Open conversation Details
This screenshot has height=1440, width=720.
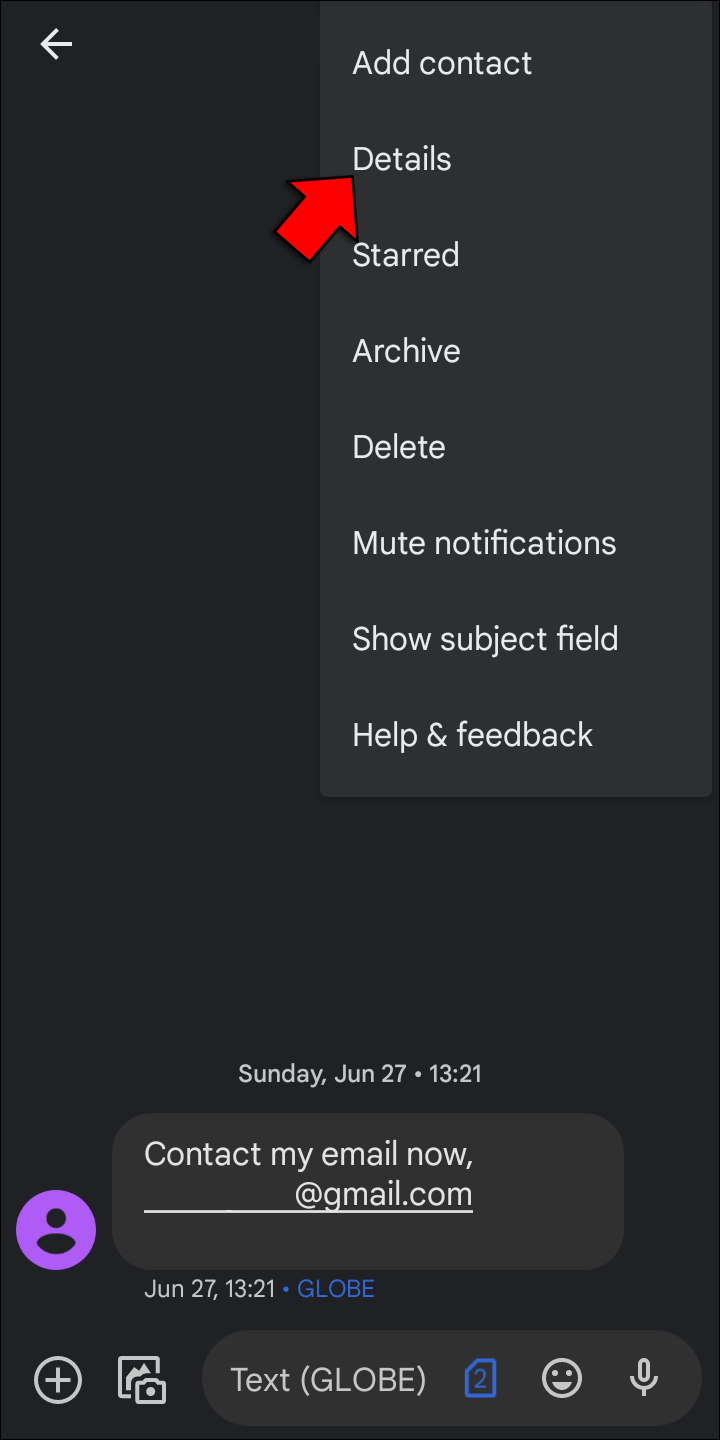[402, 159]
